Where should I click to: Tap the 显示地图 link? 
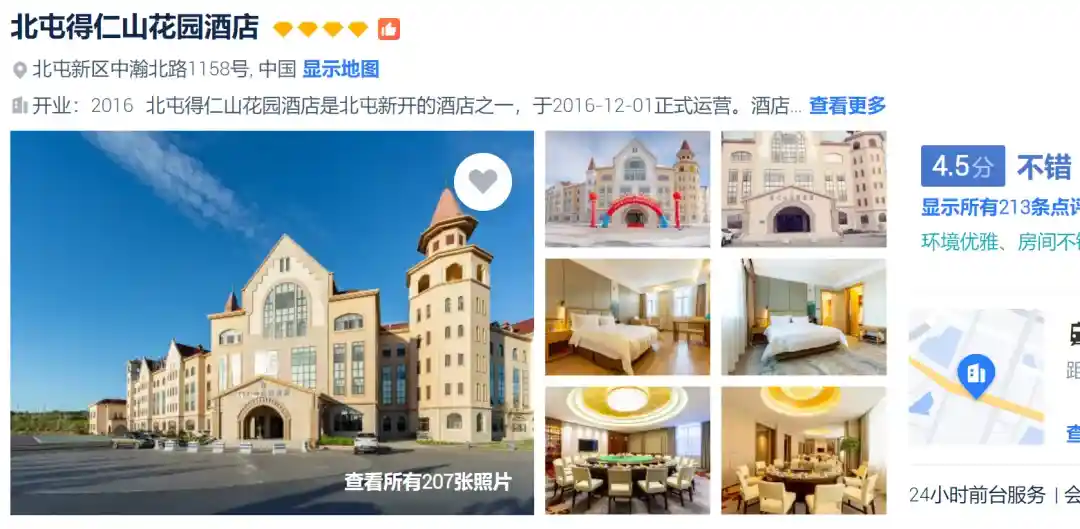point(341,69)
